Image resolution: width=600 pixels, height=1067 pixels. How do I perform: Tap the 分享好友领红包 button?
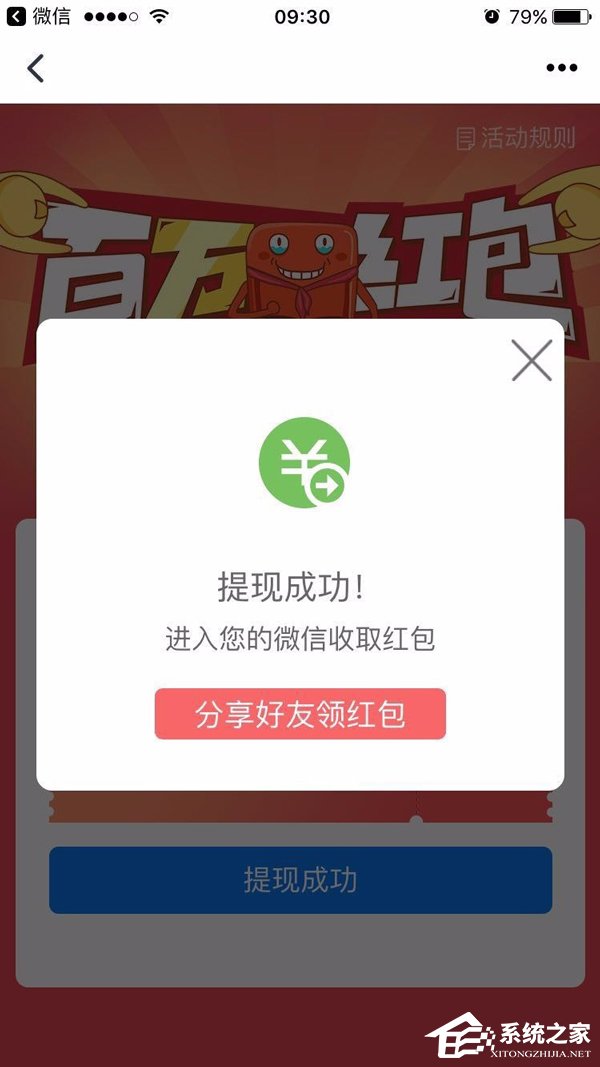tap(300, 714)
